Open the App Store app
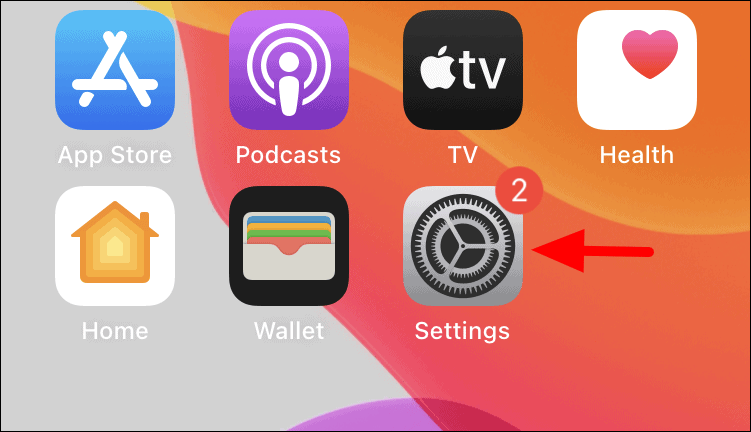751x432 pixels. tap(115, 70)
